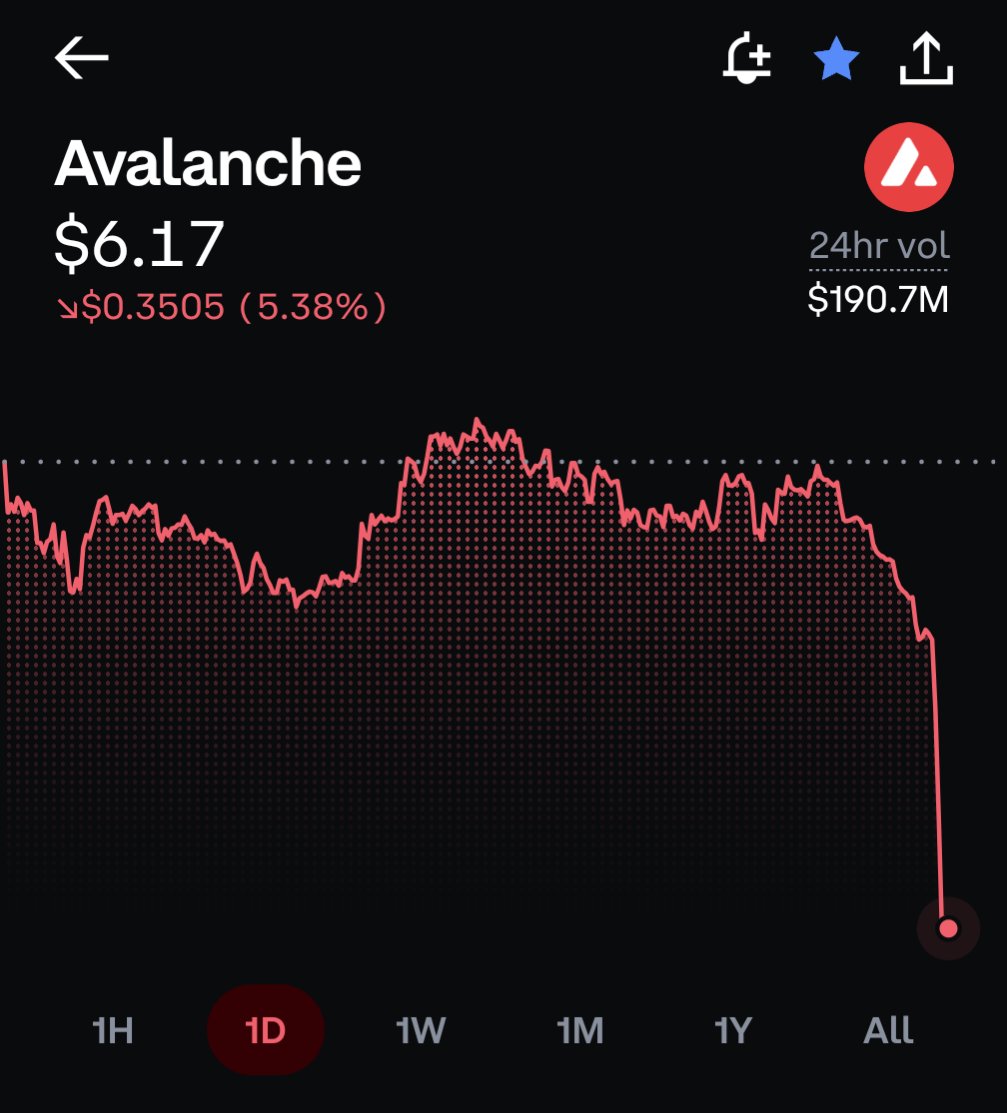
Task: Tap the 24hr vol label for info
Action: coord(879,246)
